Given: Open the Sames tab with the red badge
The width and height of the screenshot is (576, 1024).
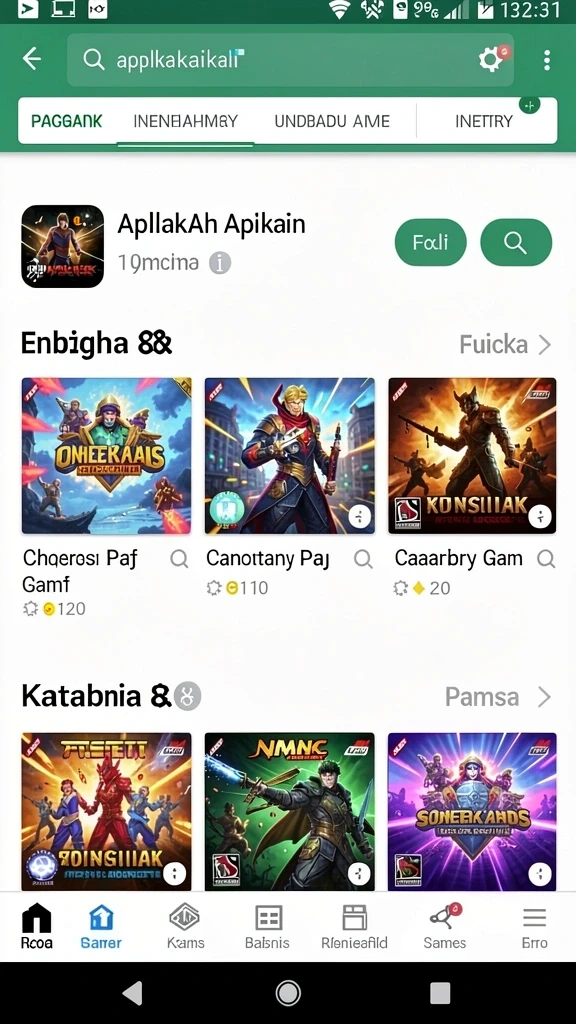Looking at the screenshot, I should (445, 927).
